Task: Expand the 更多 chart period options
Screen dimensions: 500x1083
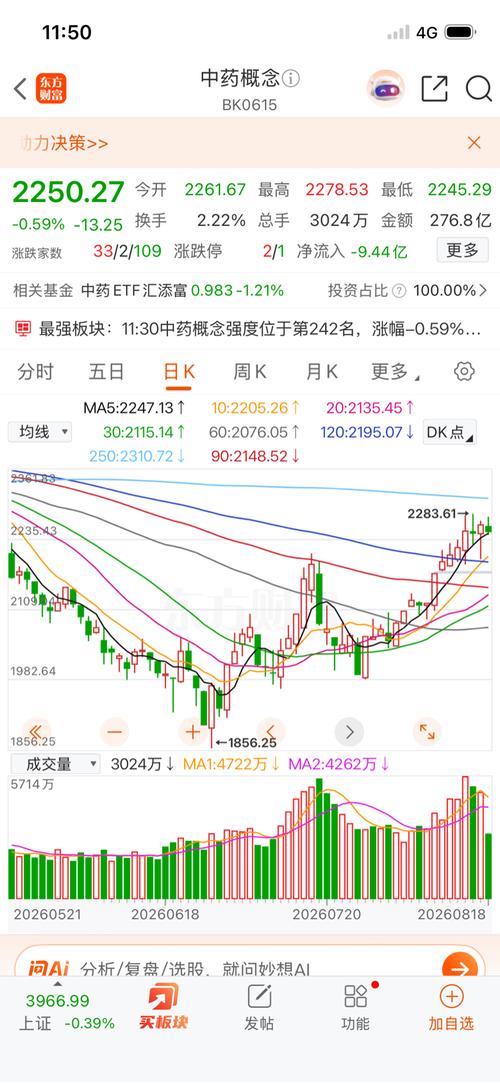Action: point(395,372)
